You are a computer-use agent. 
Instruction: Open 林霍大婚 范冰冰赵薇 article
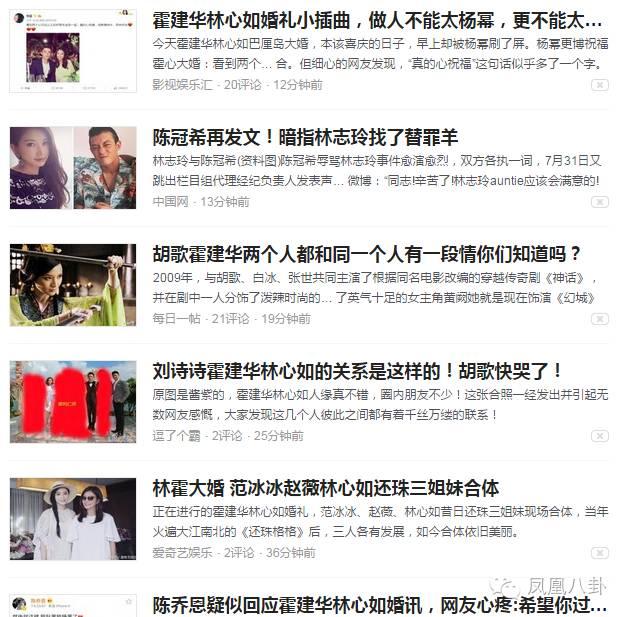tap(325, 488)
